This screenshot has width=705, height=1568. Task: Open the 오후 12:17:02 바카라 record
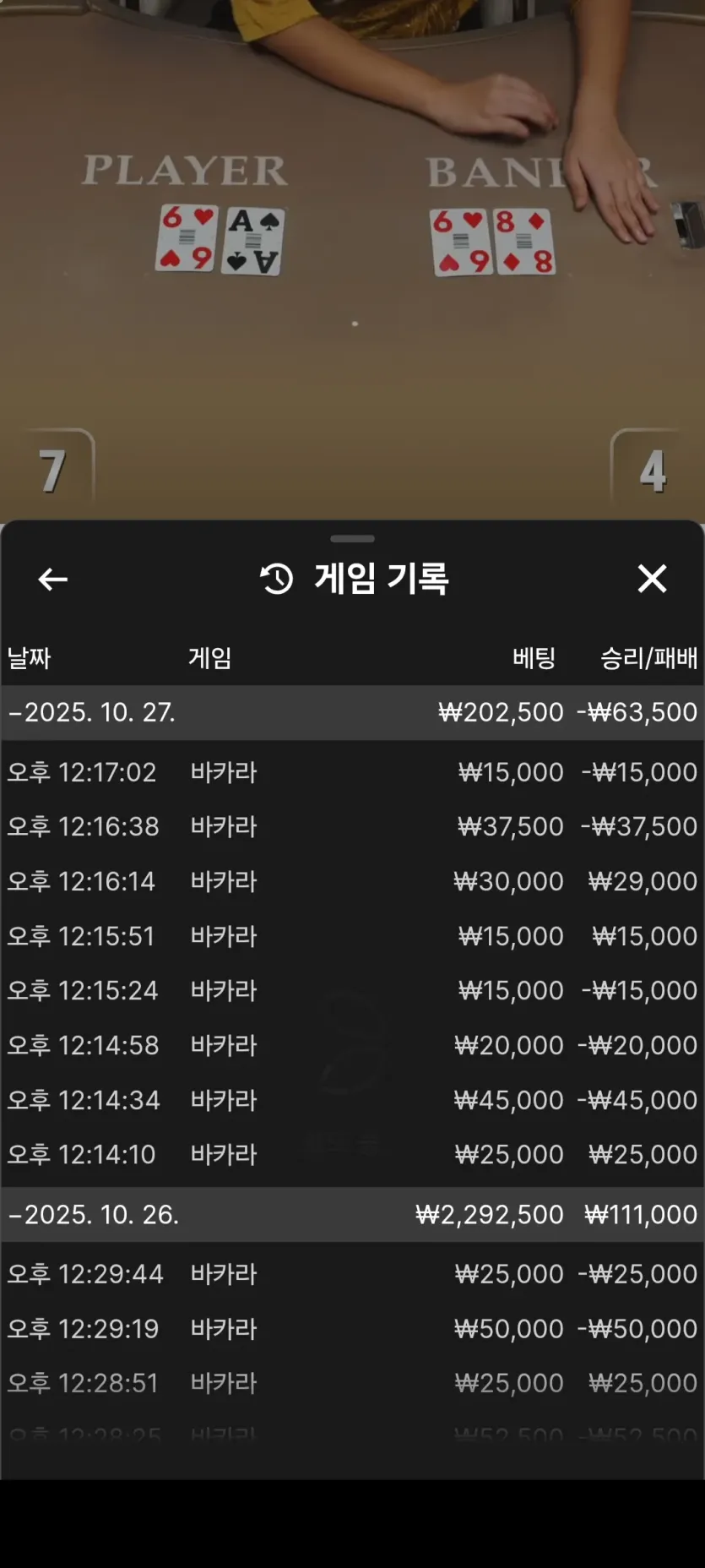(353, 772)
